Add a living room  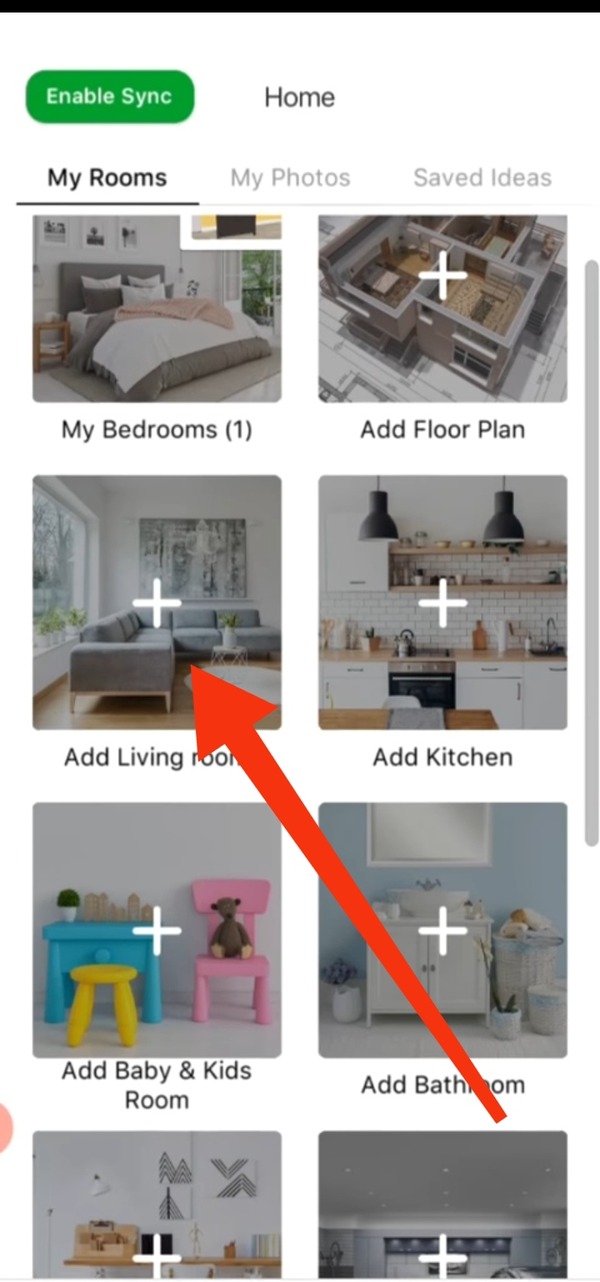[x=157, y=602]
